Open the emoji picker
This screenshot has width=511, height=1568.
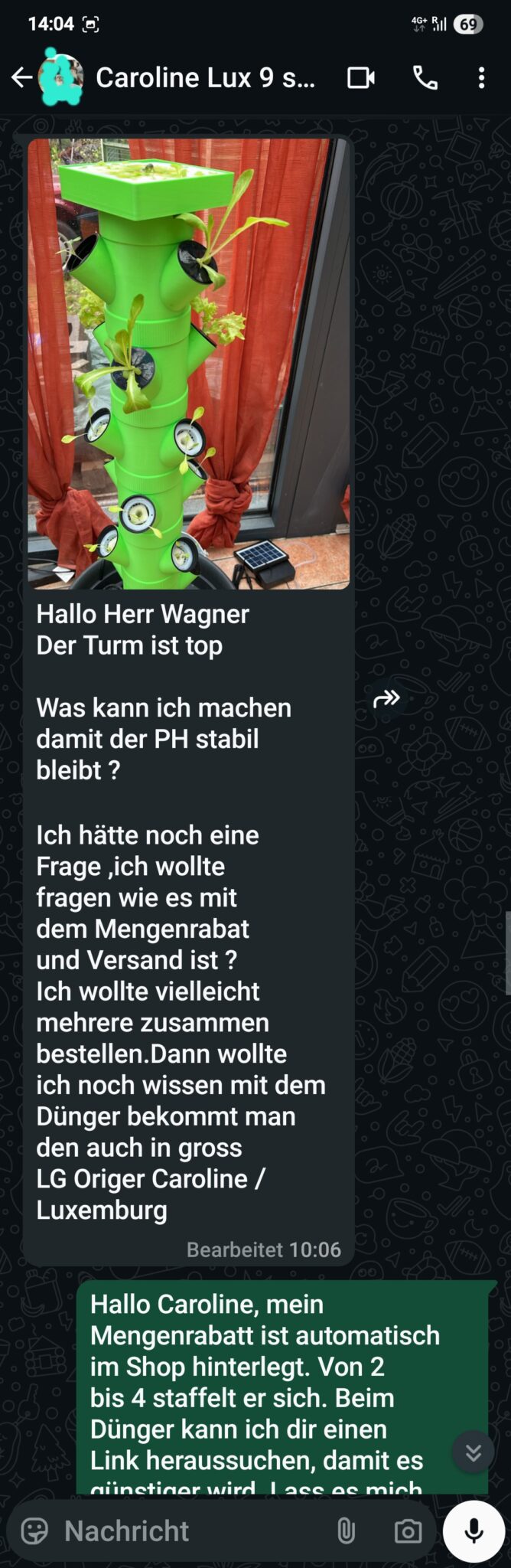click(x=34, y=1530)
